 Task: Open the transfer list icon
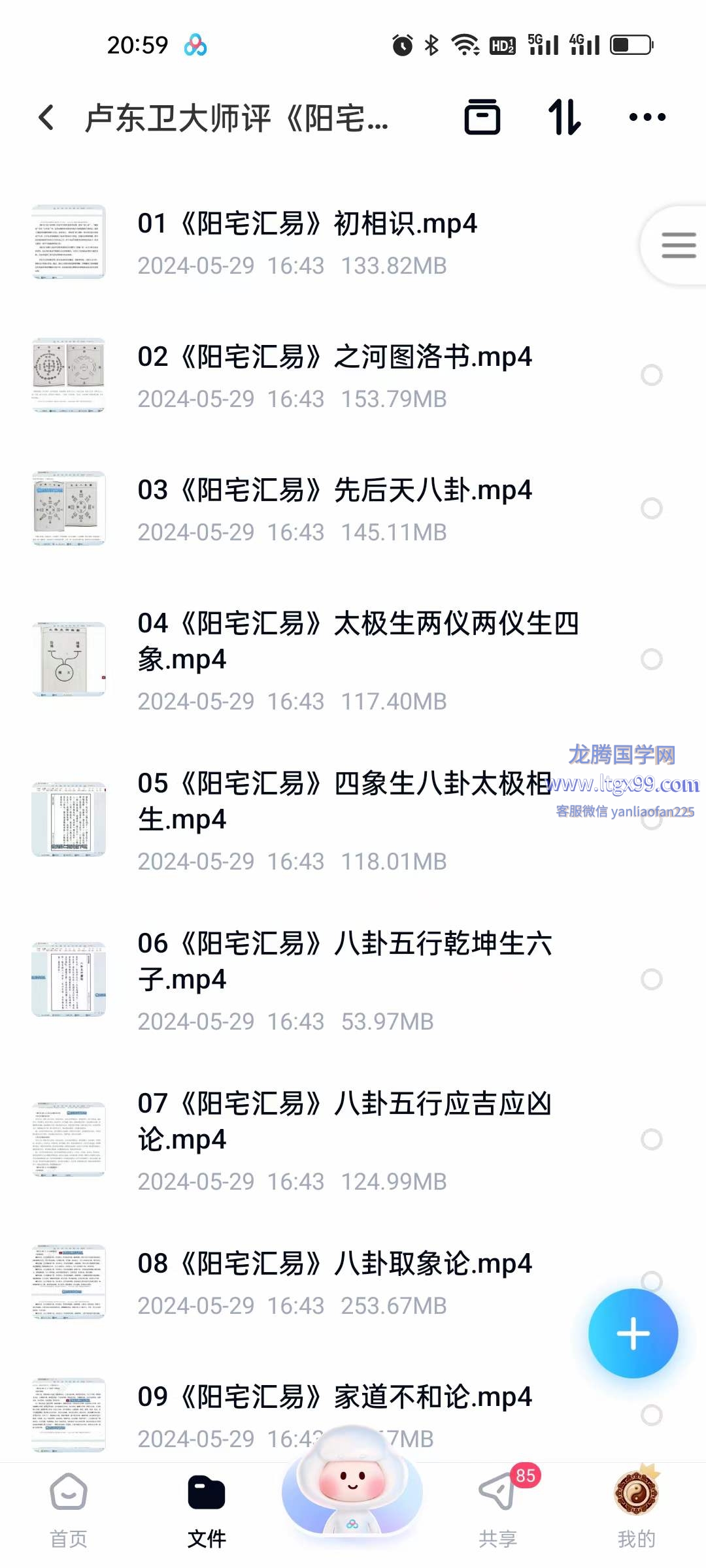point(482,118)
